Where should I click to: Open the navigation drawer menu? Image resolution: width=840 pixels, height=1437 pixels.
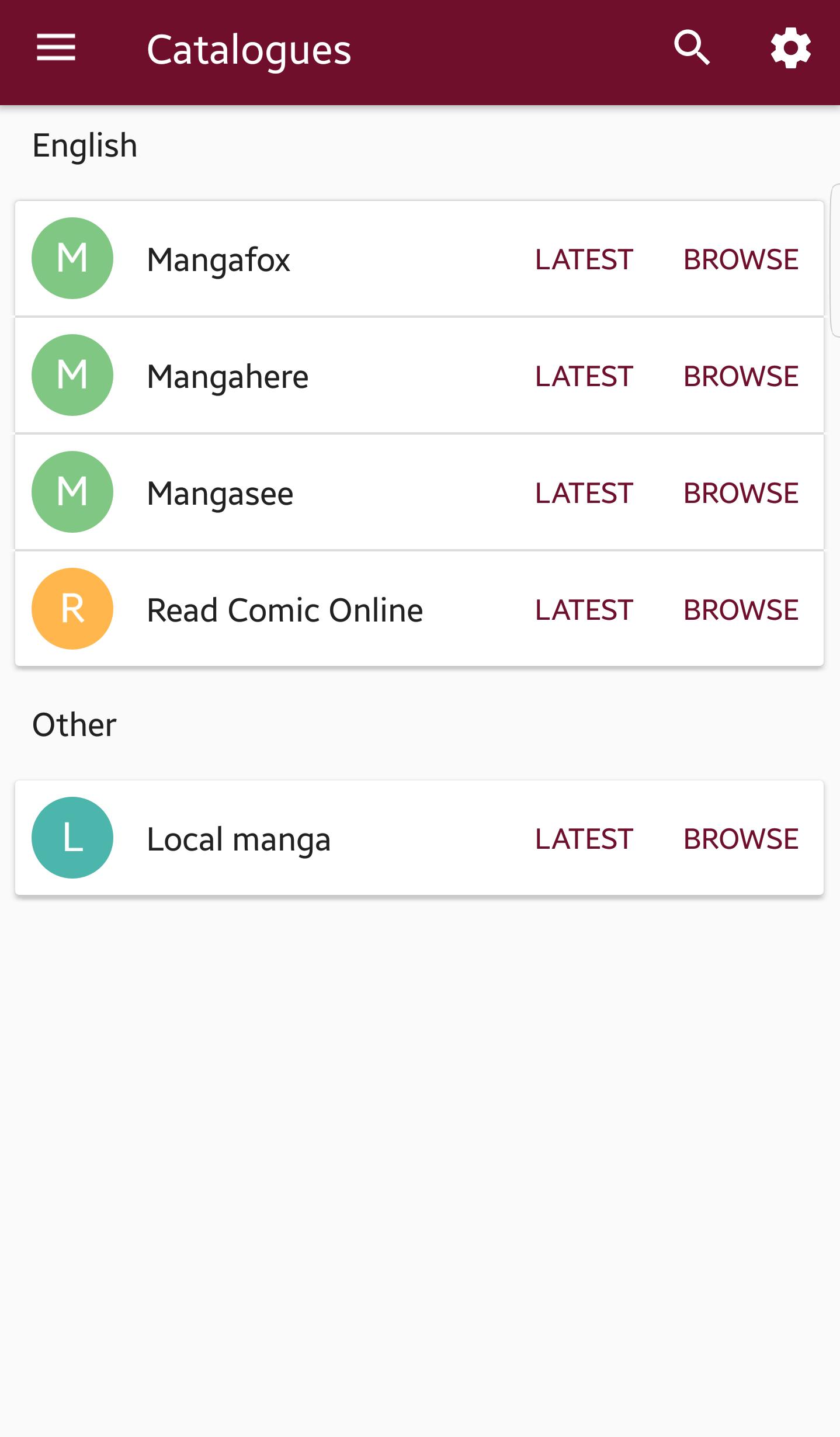point(56,48)
